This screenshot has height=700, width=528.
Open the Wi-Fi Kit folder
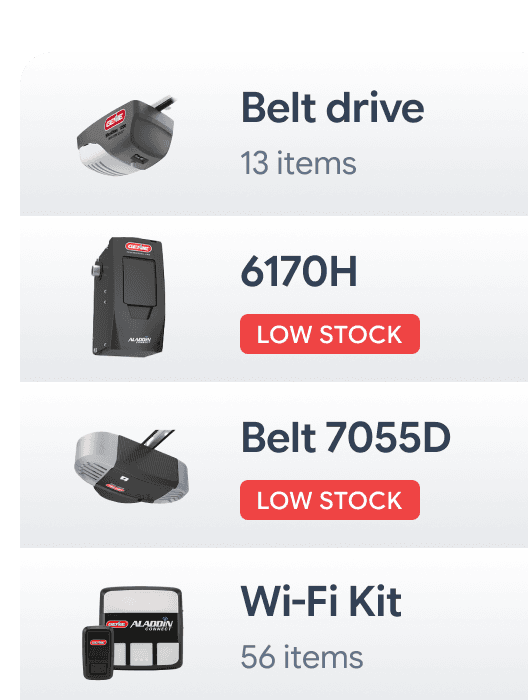point(274,625)
